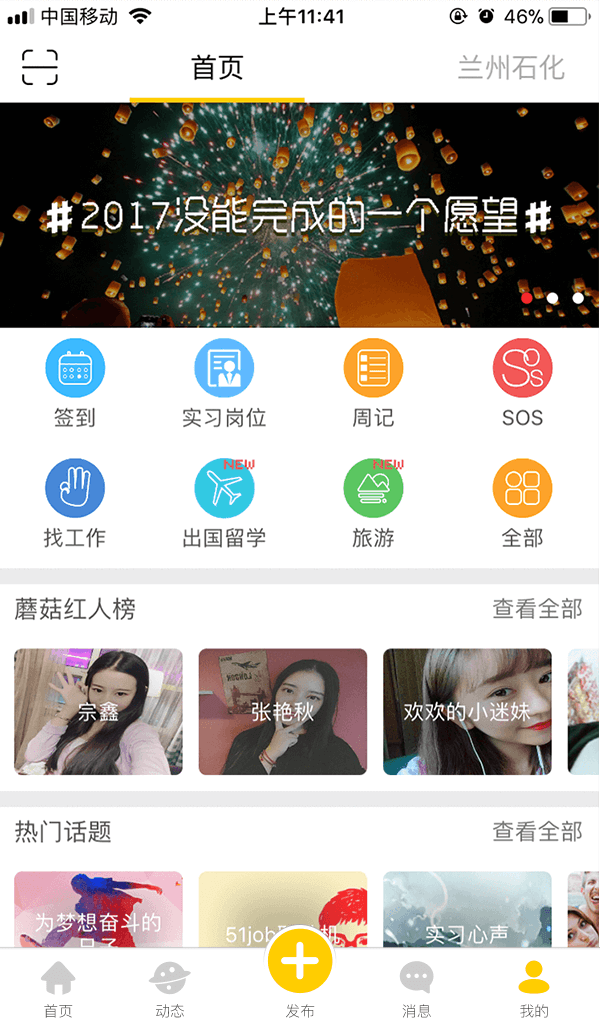View all in 蘑菇红人榜
The image size is (600, 1024).
(x=537, y=608)
